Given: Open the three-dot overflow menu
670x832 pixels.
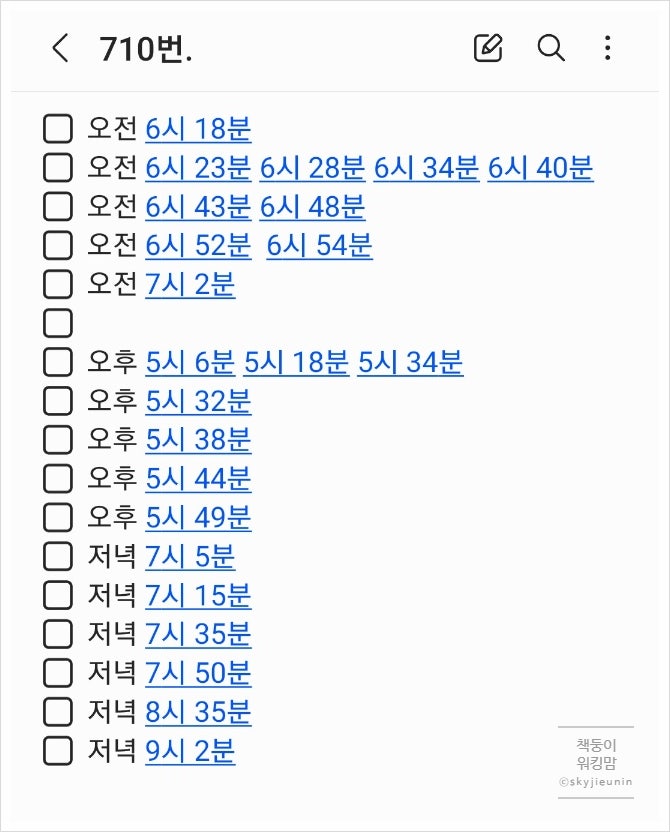Looking at the screenshot, I should click(x=608, y=48).
